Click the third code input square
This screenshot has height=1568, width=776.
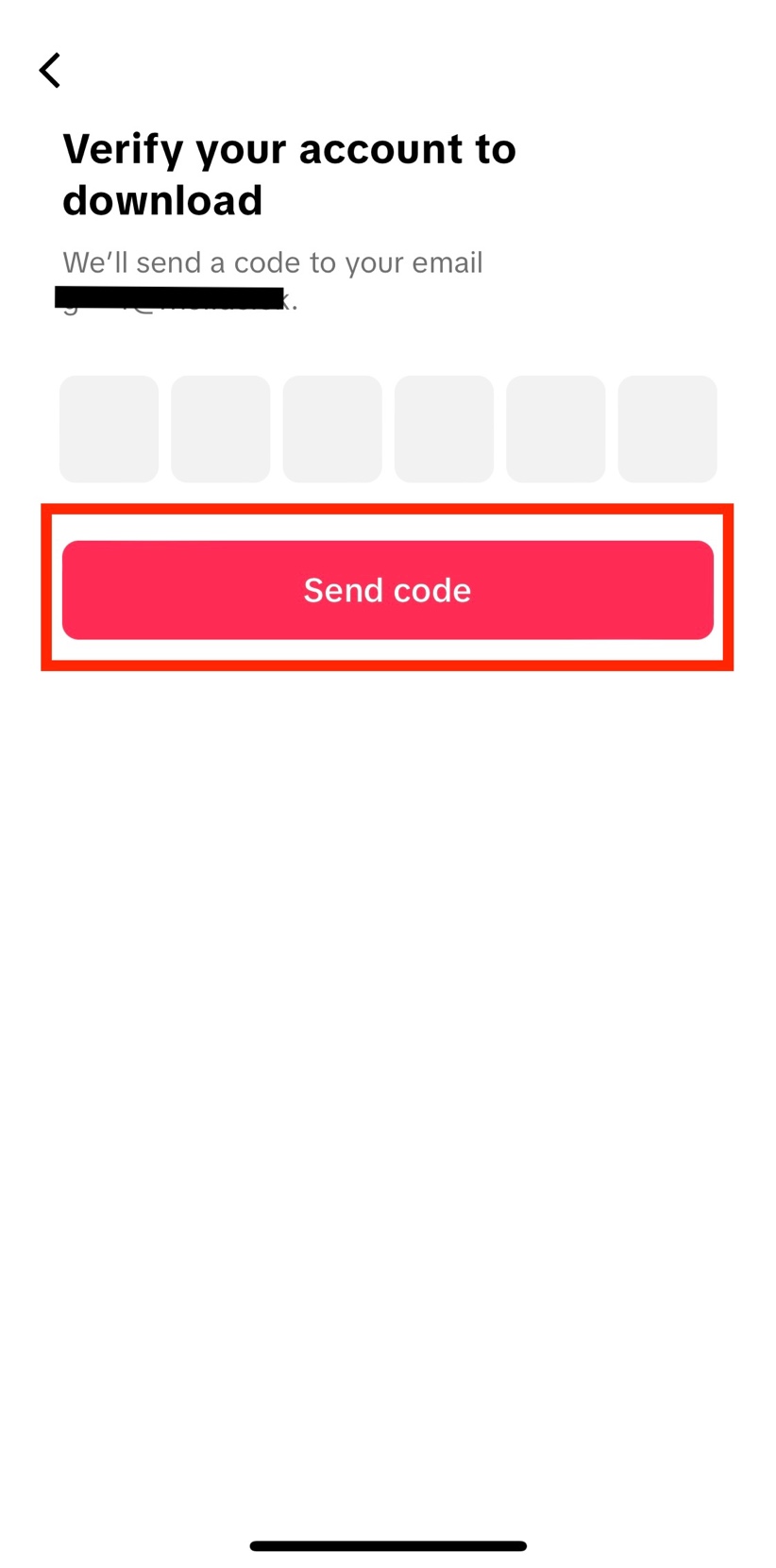pyautogui.click(x=331, y=429)
